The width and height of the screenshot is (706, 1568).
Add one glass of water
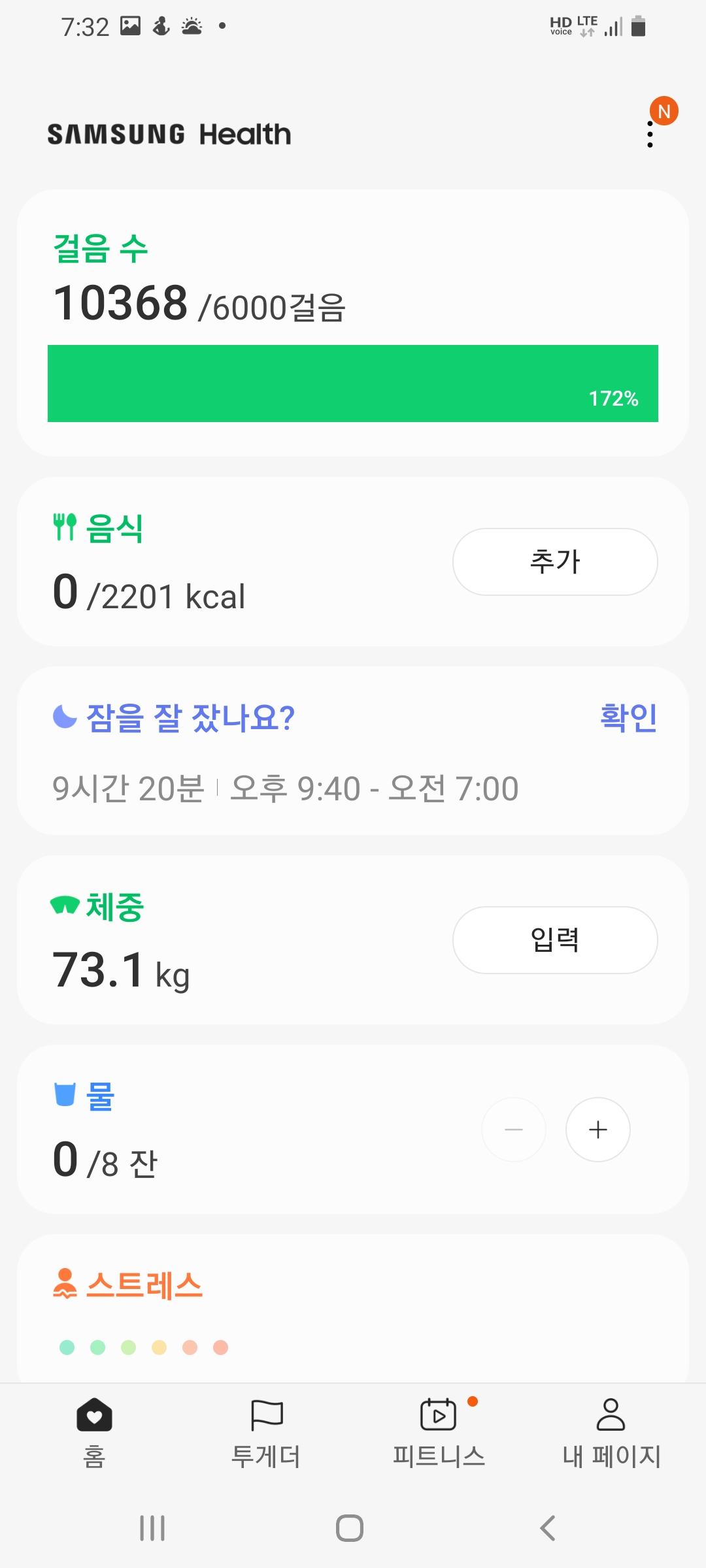(x=597, y=1130)
